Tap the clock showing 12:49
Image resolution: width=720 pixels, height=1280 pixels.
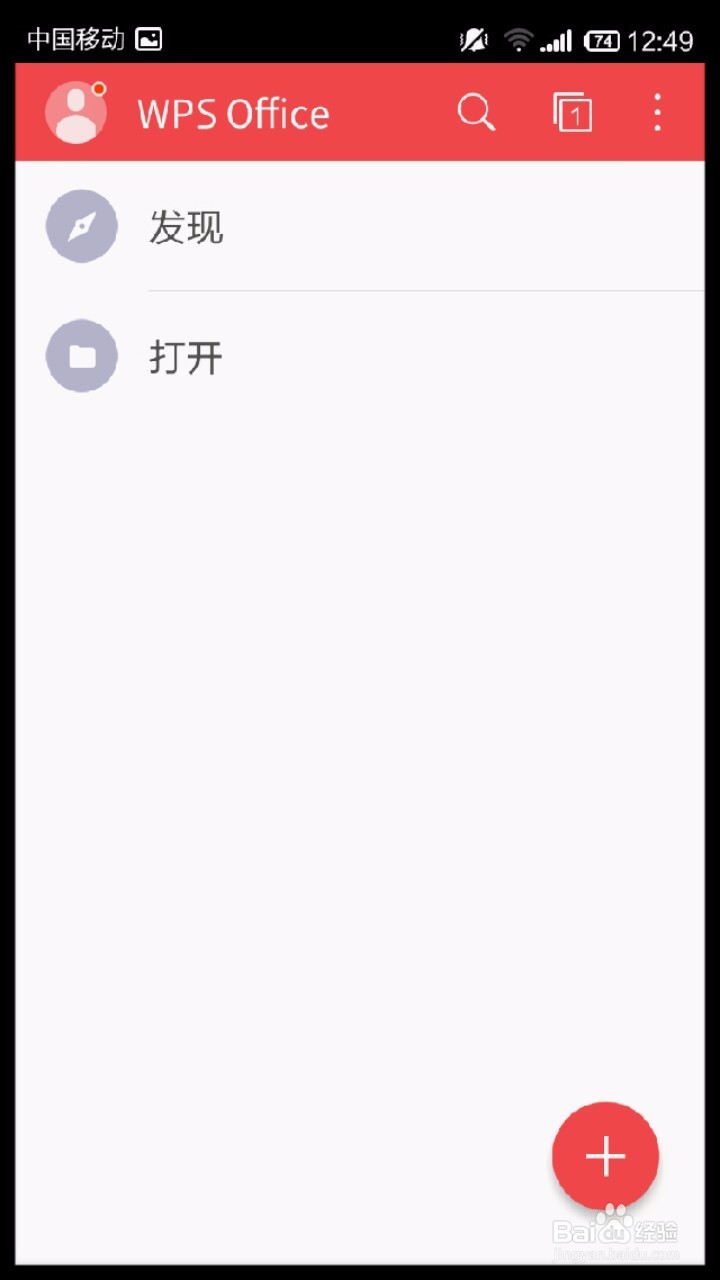[660, 38]
